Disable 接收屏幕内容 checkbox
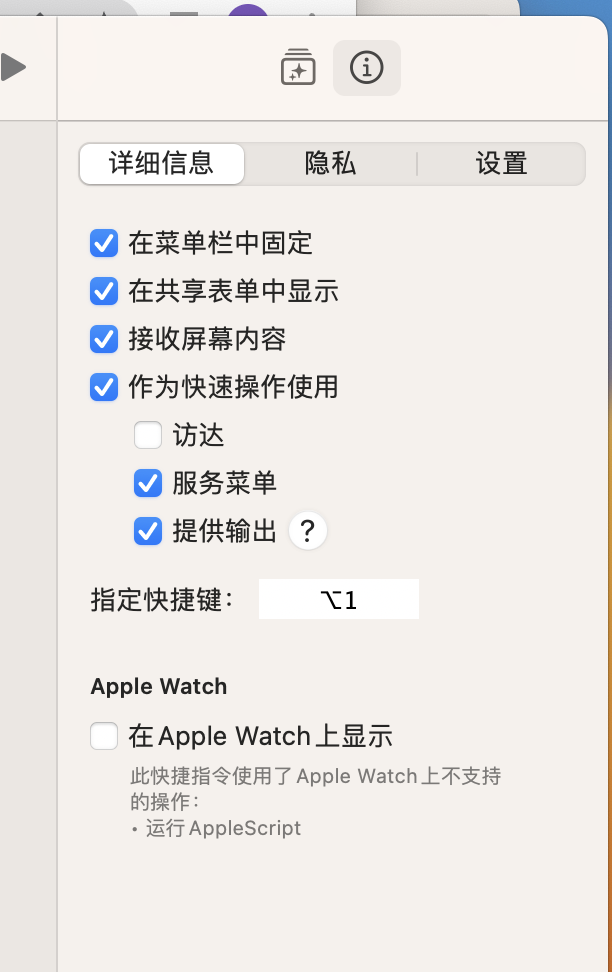 pyautogui.click(x=104, y=339)
